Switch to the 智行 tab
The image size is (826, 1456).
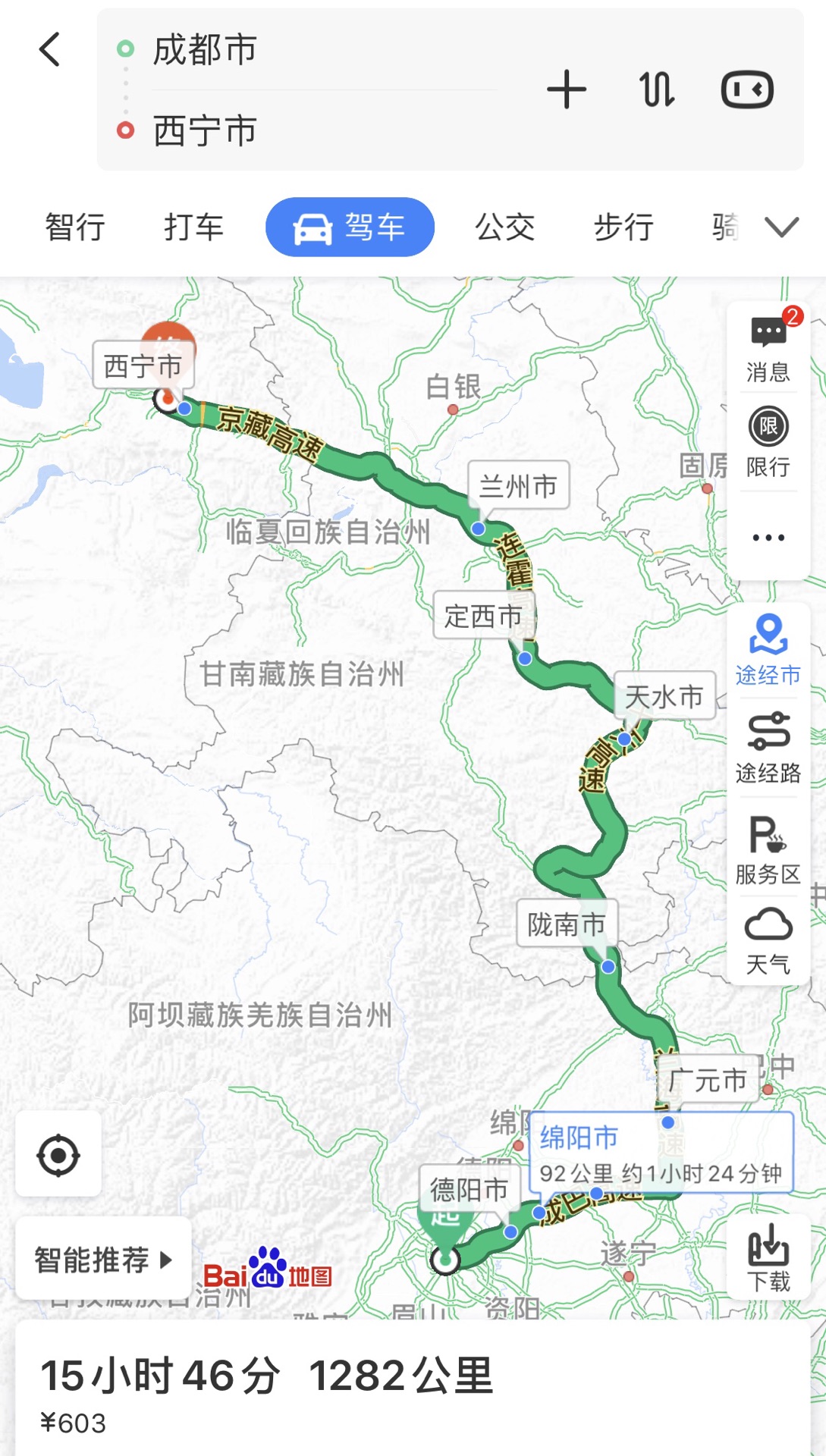point(75,227)
